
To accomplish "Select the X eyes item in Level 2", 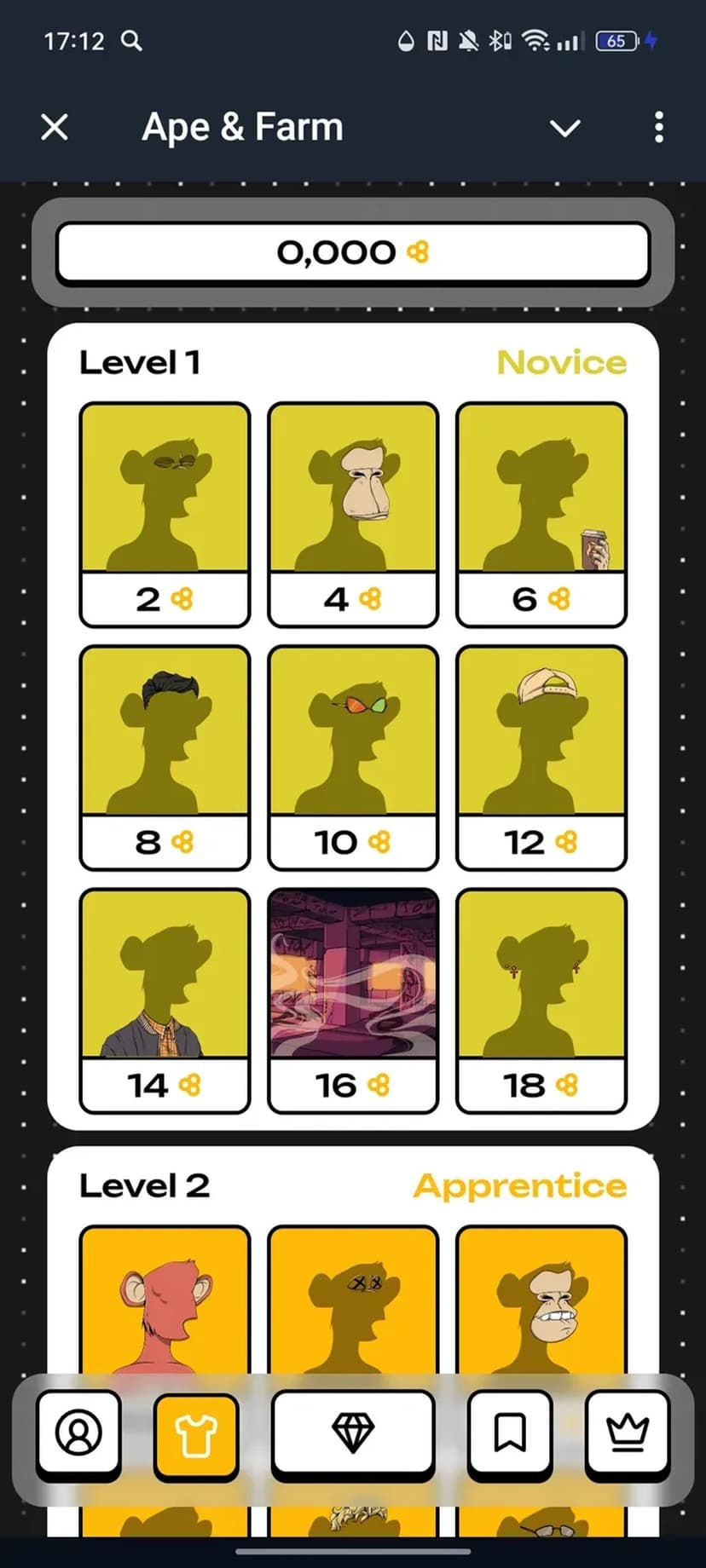I will (x=353, y=1300).
